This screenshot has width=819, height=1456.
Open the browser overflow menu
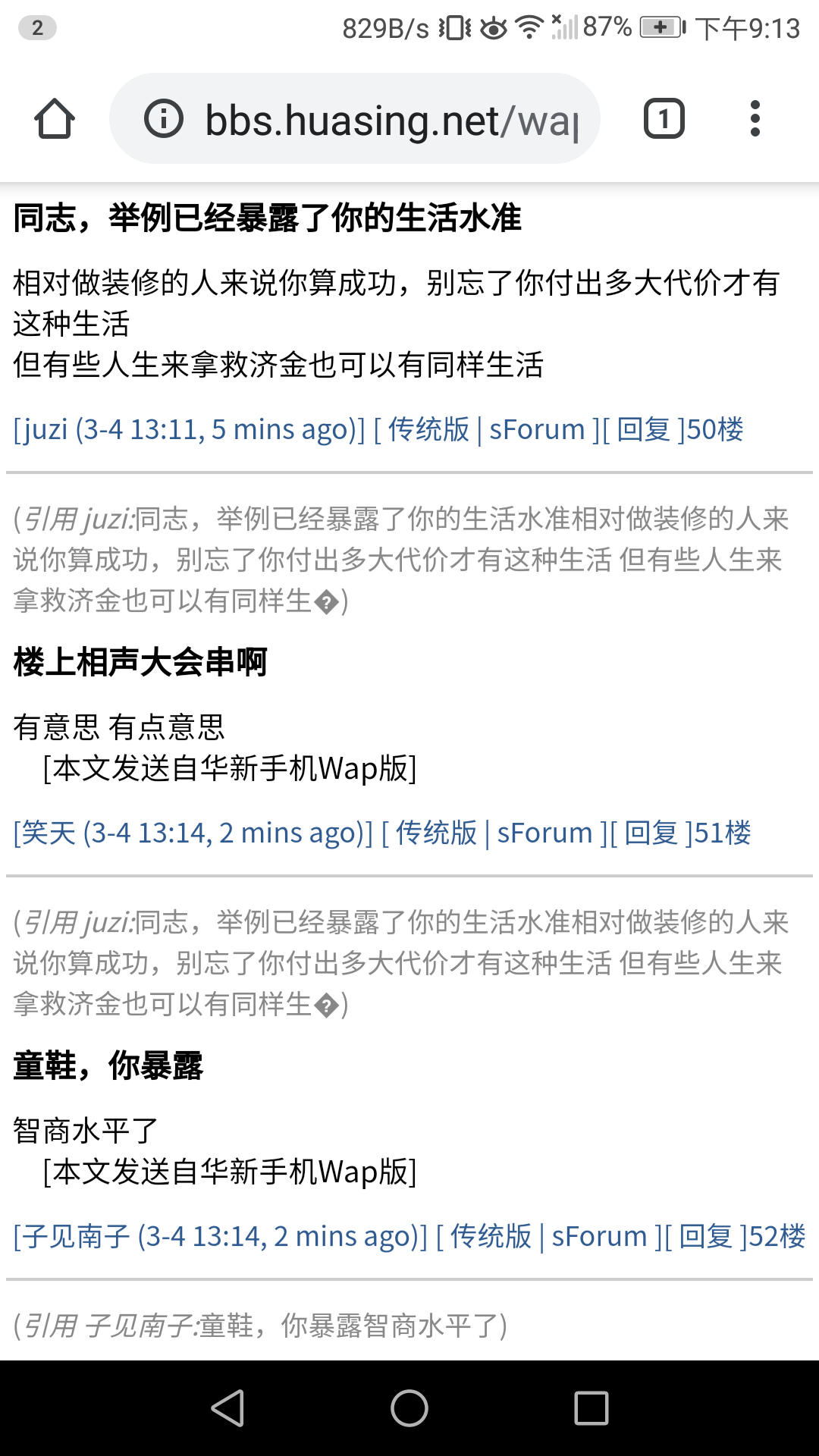click(x=755, y=119)
